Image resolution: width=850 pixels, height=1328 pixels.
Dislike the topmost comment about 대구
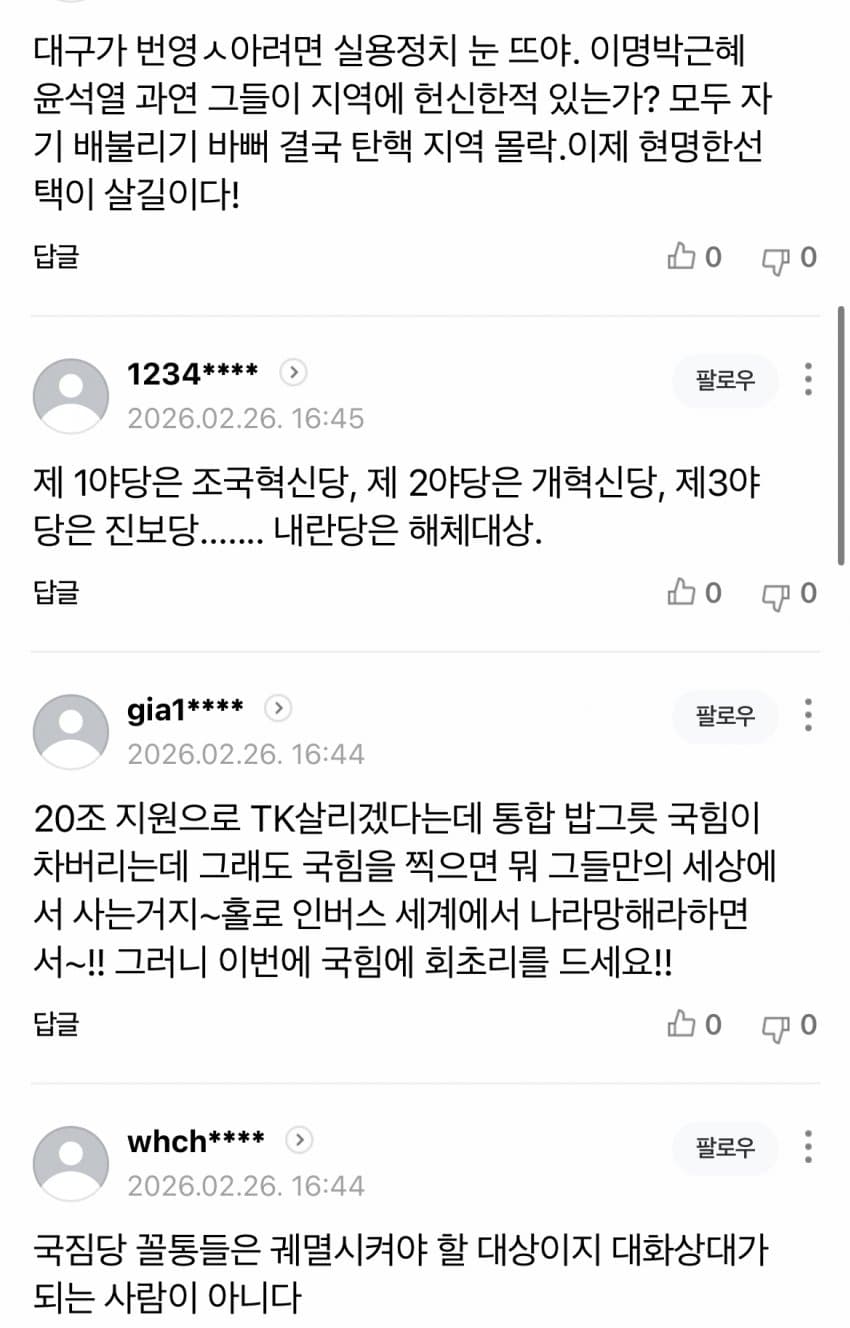click(x=777, y=259)
